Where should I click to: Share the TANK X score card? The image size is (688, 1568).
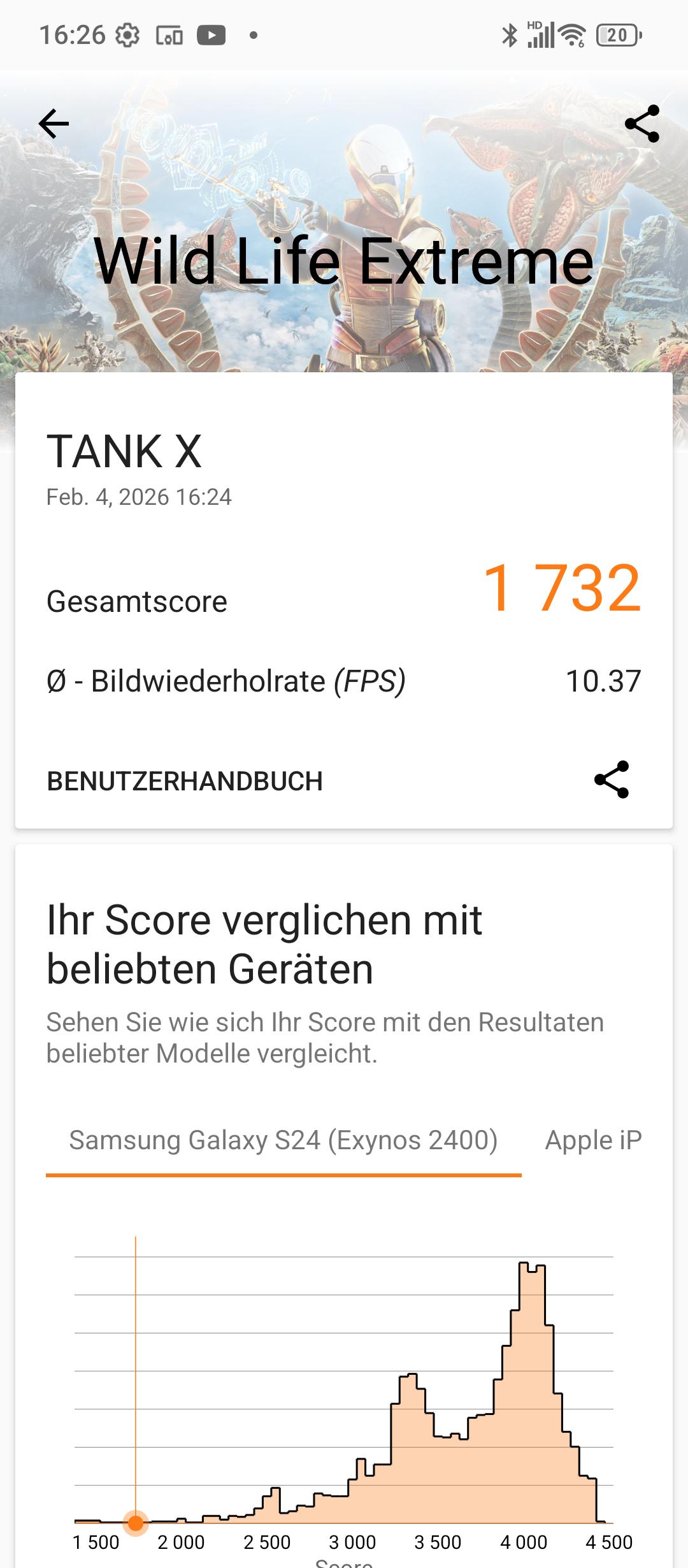(612, 780)
